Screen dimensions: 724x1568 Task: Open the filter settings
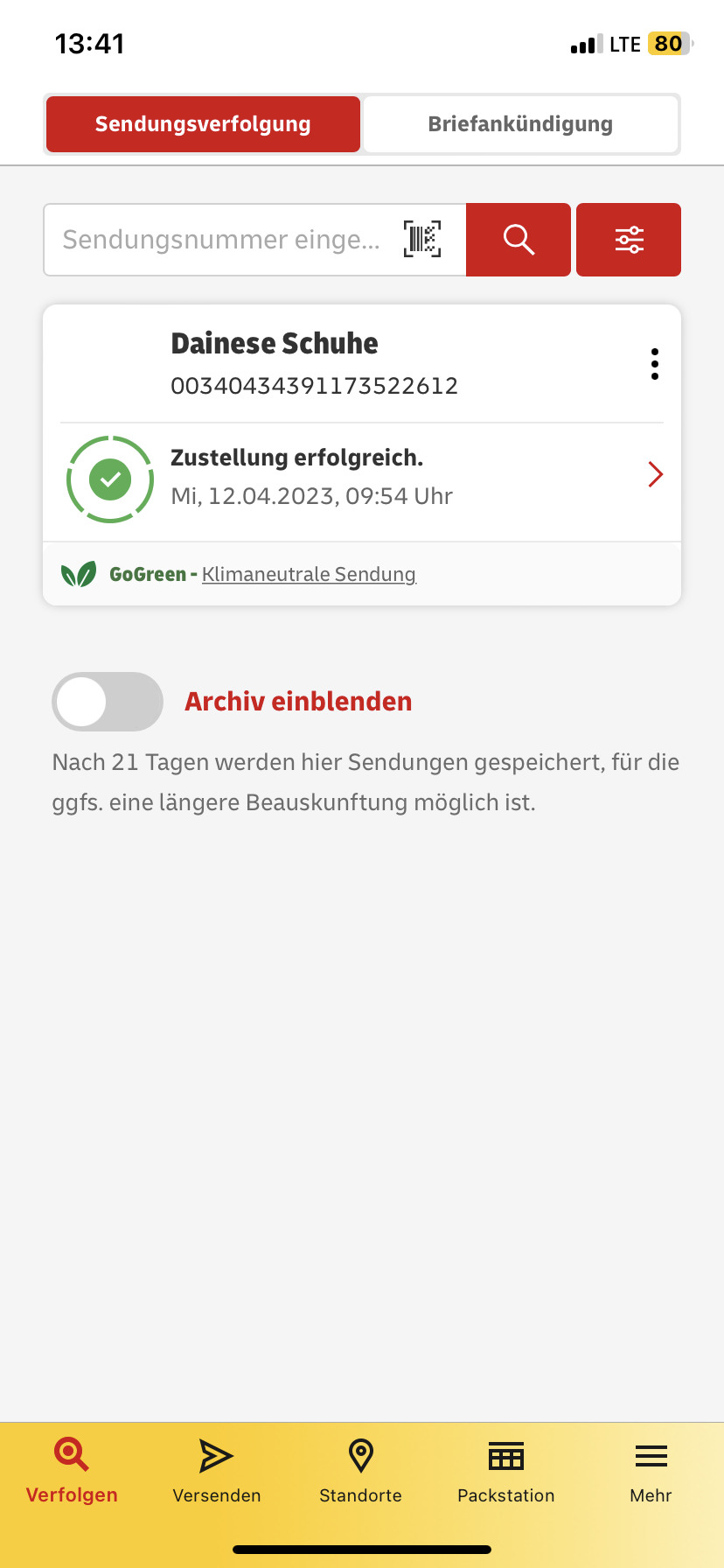coord(629,240)
